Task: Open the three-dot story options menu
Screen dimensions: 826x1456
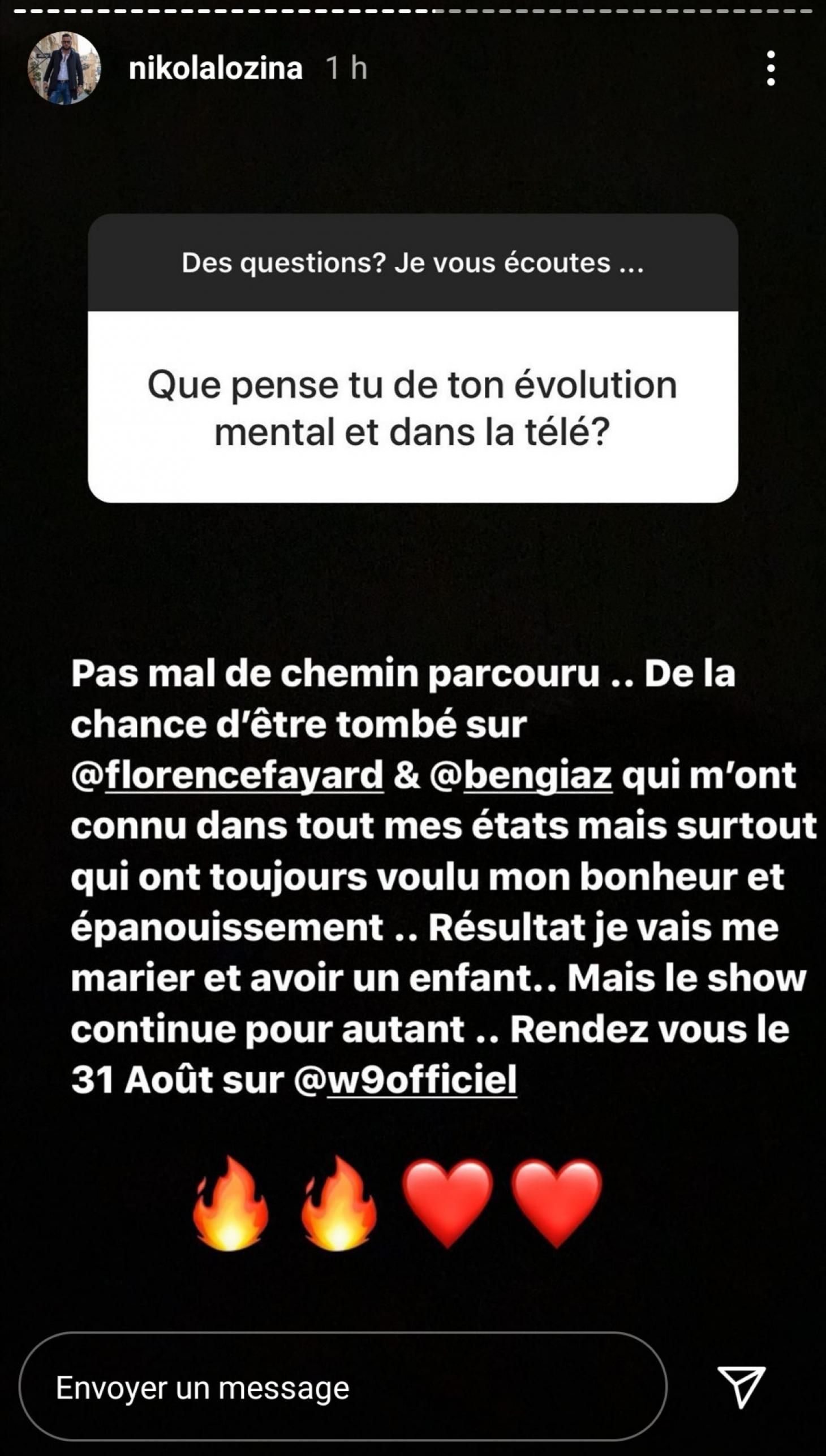Action: [x=771, y=68]
